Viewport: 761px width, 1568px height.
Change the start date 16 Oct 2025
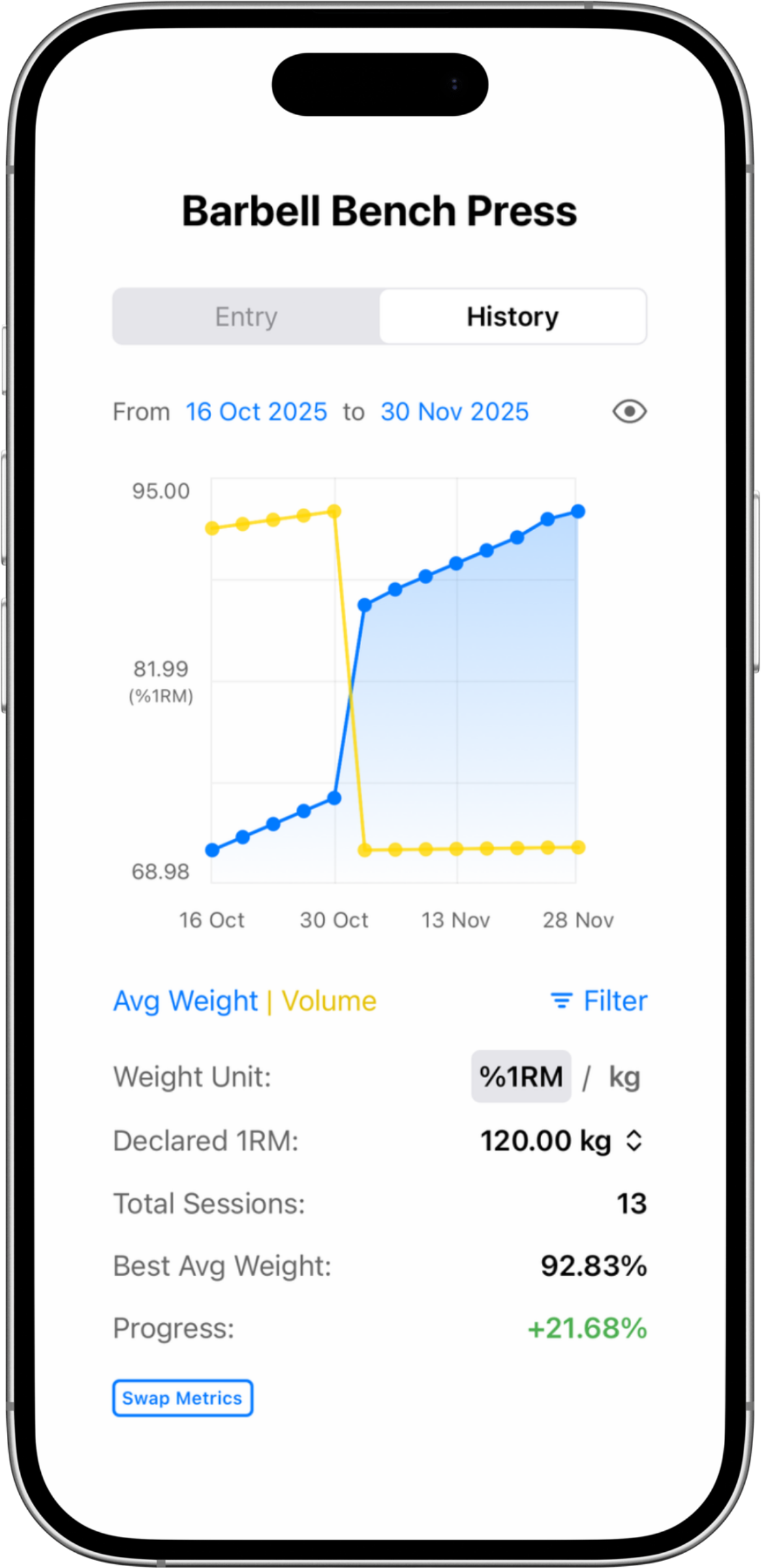(256, 412)
